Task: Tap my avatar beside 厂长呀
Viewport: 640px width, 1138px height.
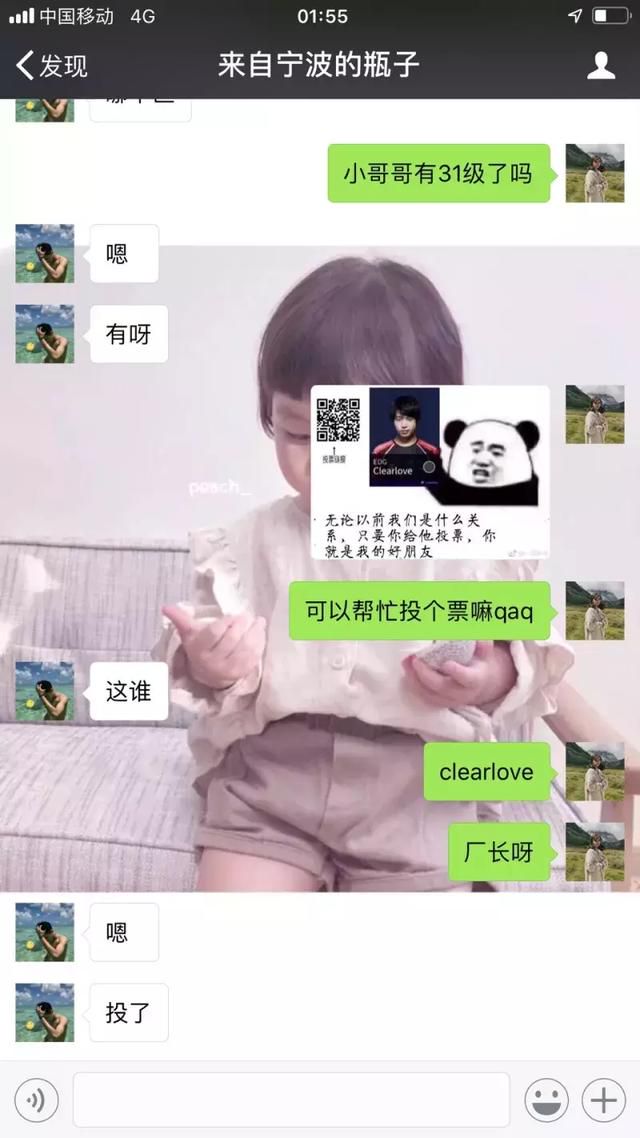Action: pyautogui.click(x=595, y=852)
